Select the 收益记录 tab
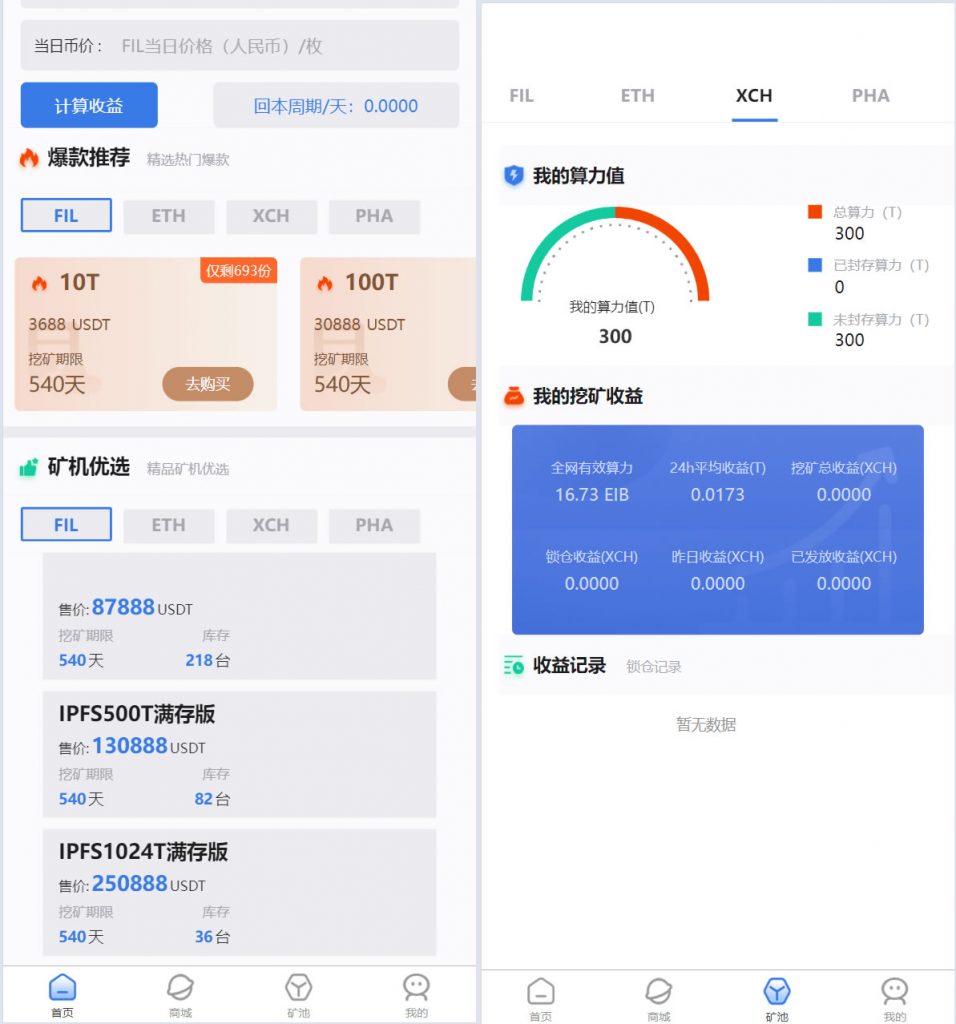Viewport: 956px width, 1024px height. pyautogui.click(x=569, y=666)
